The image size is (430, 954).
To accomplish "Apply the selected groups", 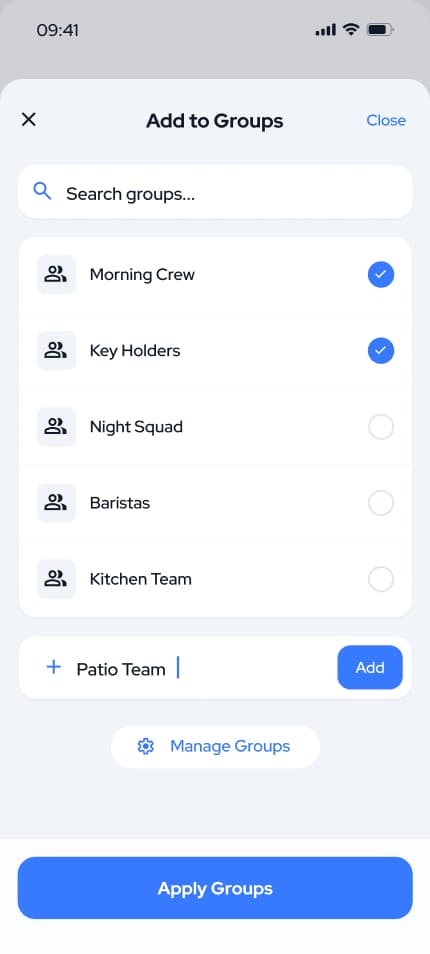I will pyautogui.click(x=215, y=888).
